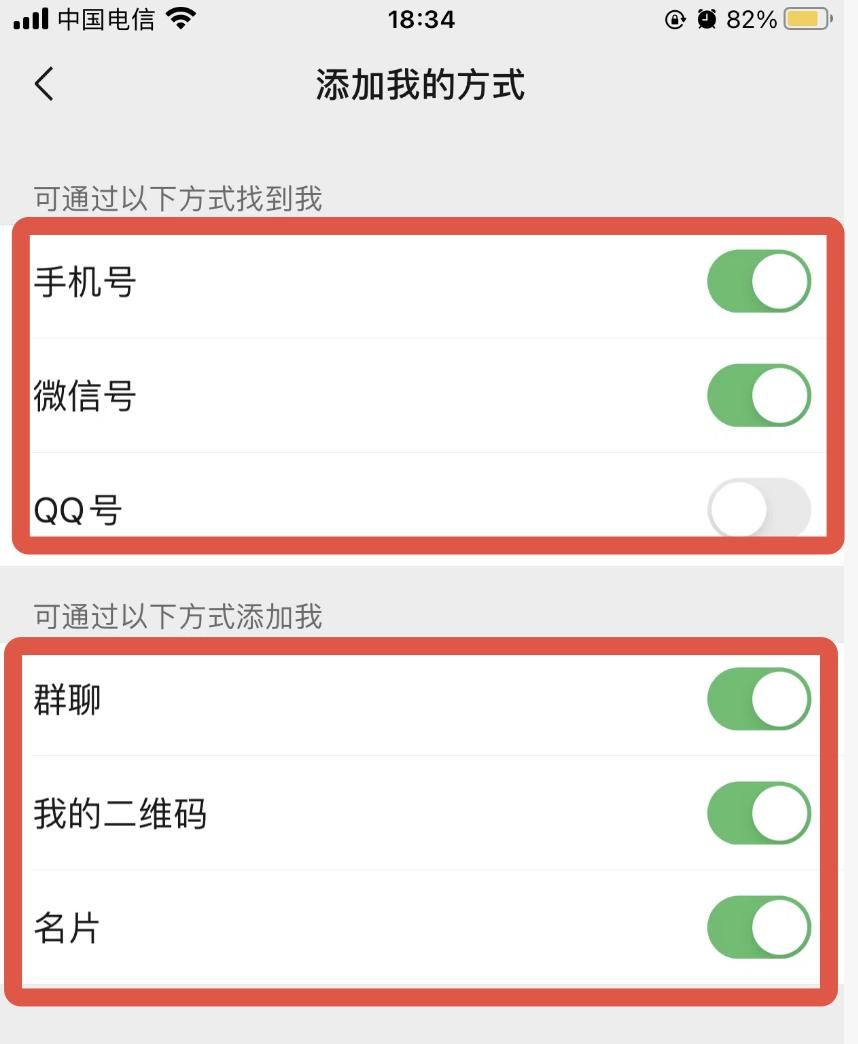Tap the orientation lock status icon
This screenshot has height=1044, width=858.
click(x=674, y=17)
